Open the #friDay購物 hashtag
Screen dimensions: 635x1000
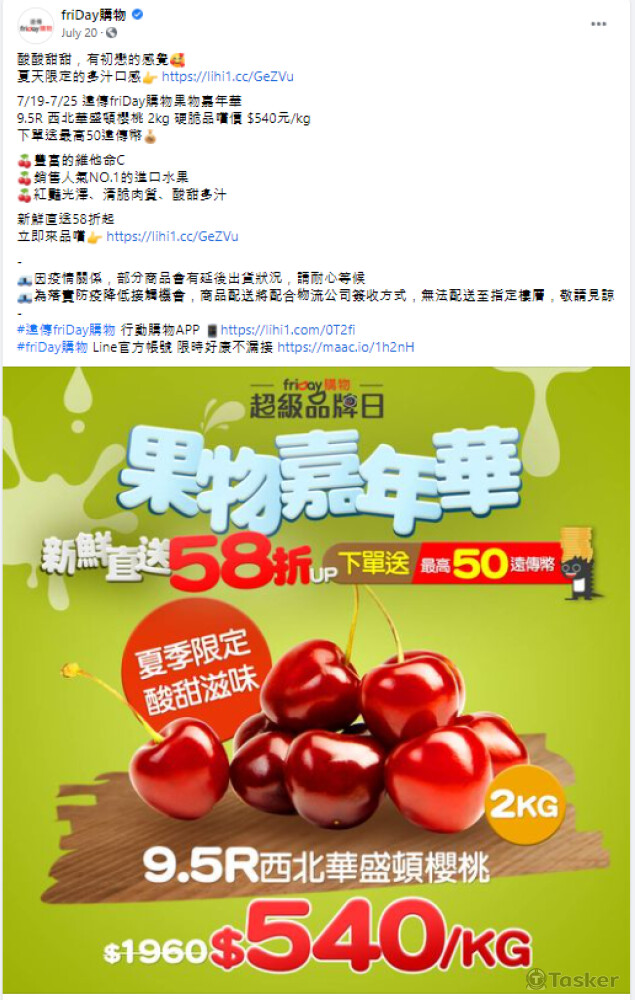(x=52, y=347)
